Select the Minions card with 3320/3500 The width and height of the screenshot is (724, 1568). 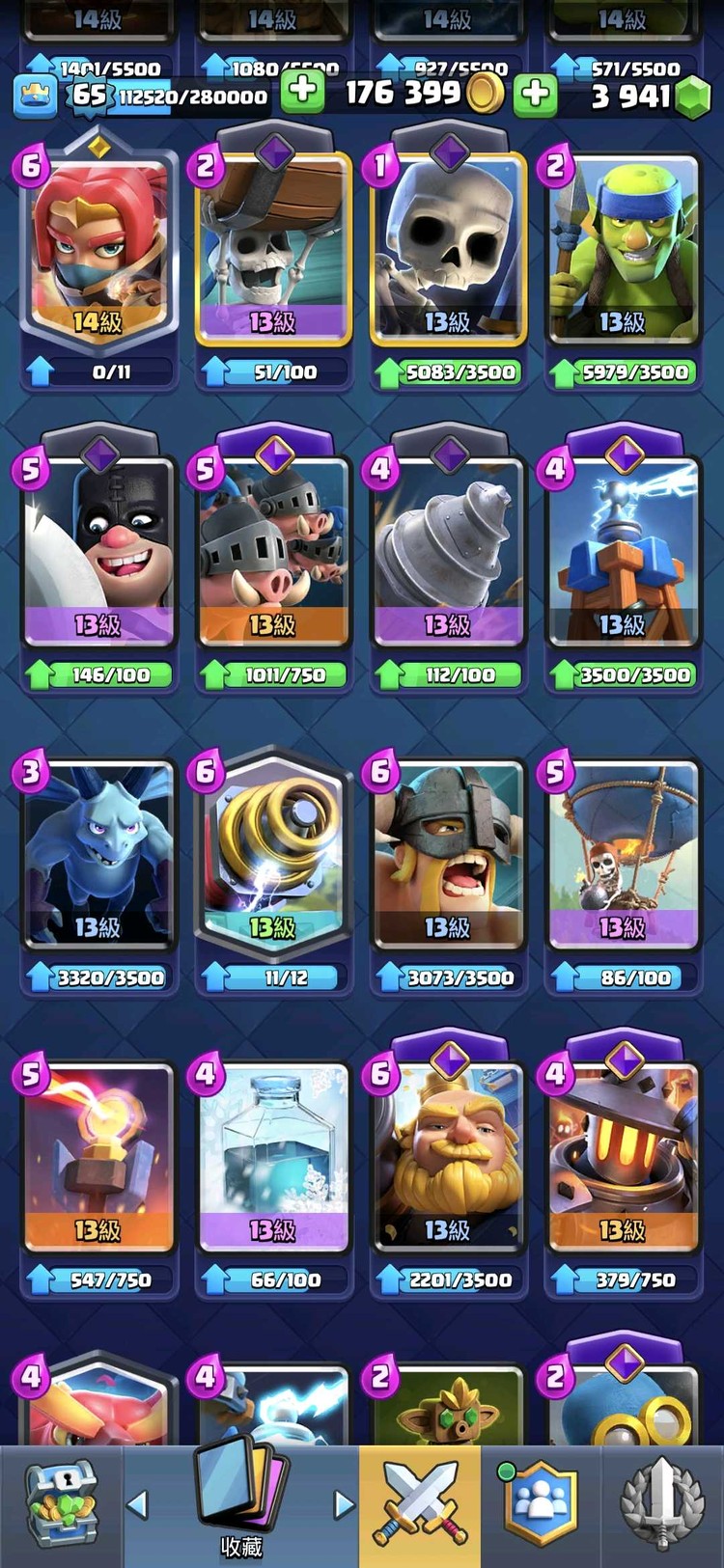[x=98, y=854]
